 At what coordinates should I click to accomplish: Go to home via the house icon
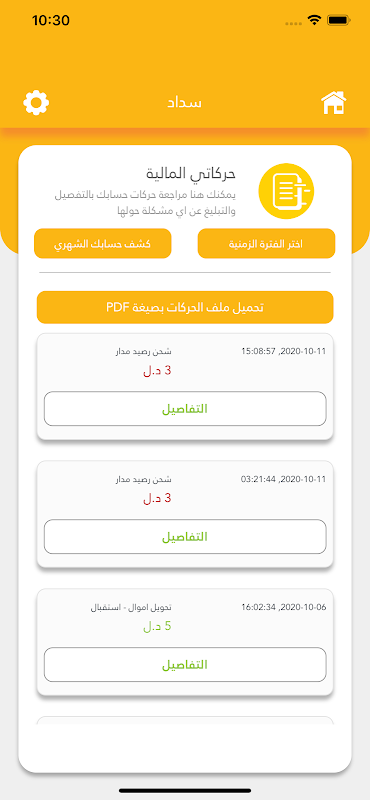[x=334, y=103]
